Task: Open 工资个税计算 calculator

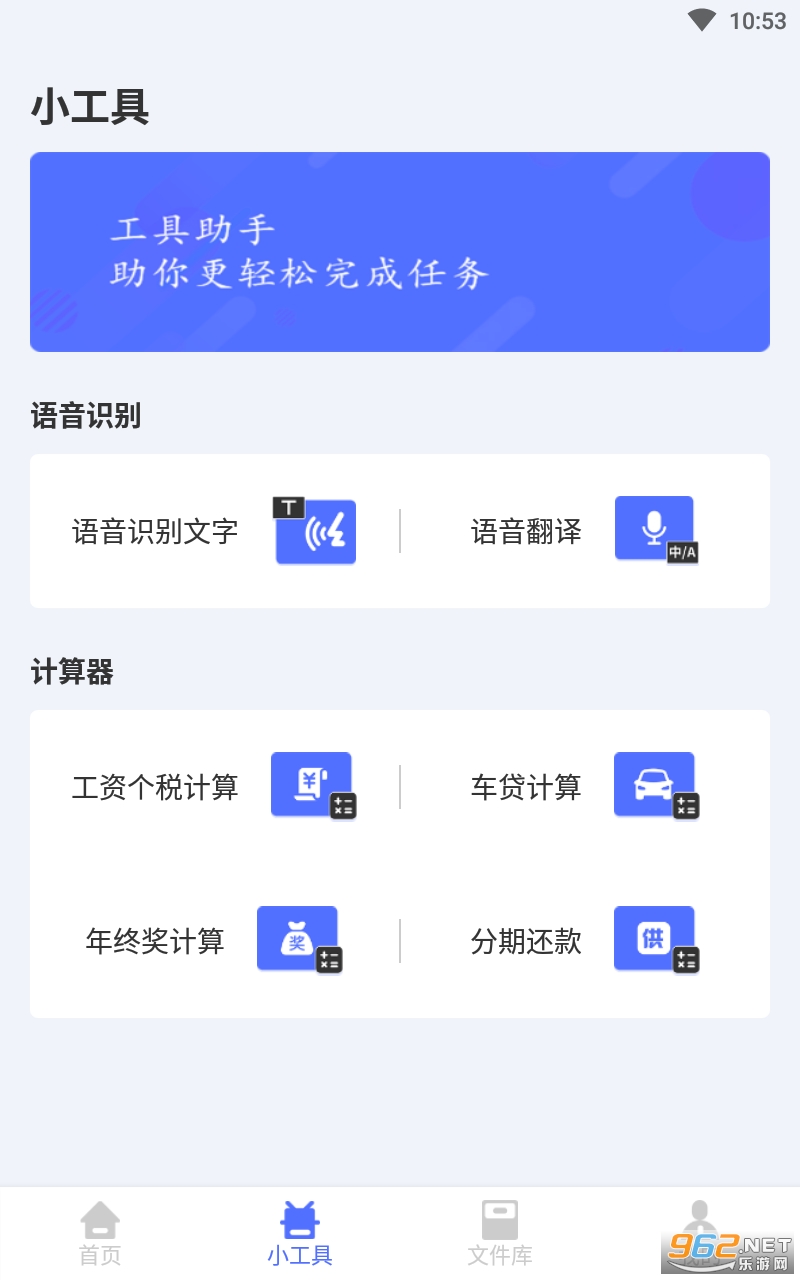Action: [x=214, y=787]
